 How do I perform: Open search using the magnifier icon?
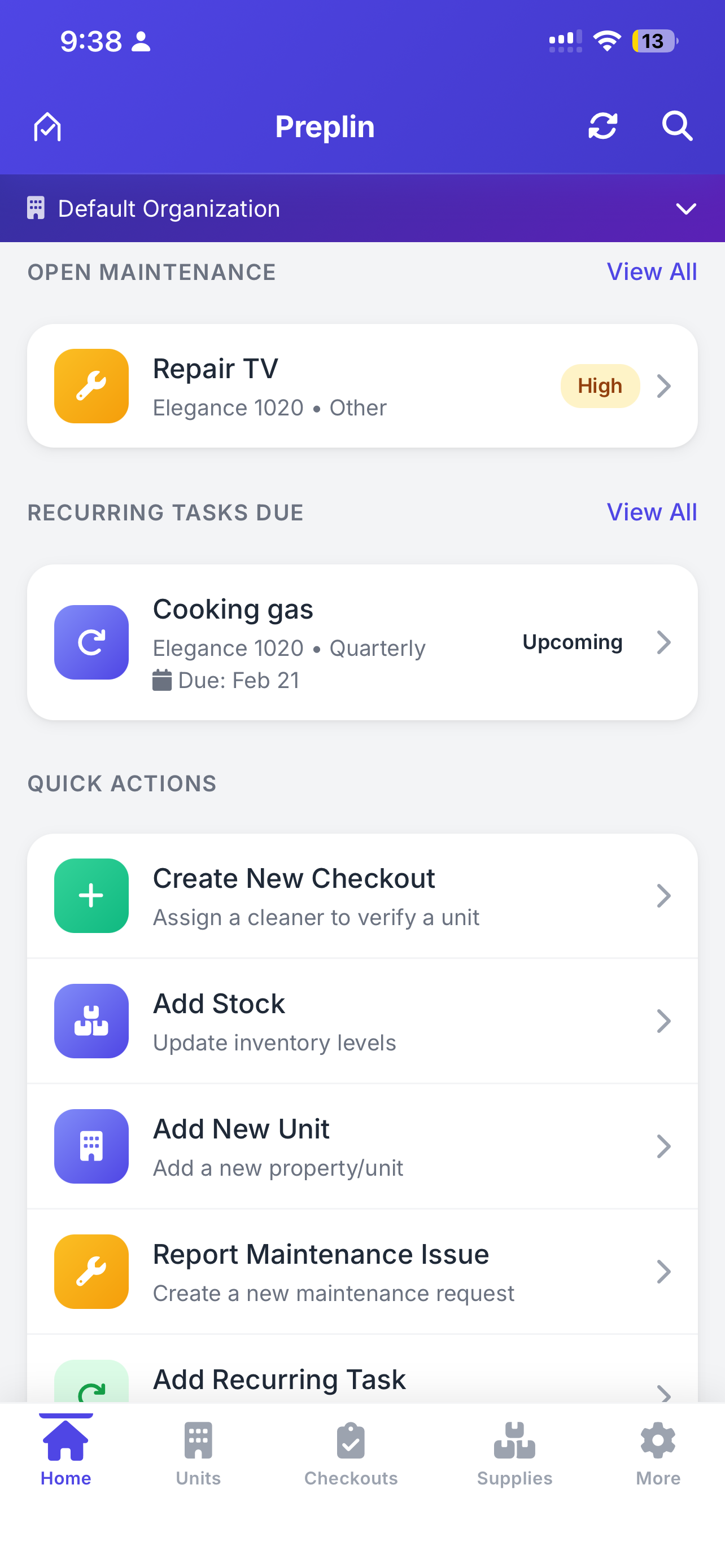coord(678,126)
